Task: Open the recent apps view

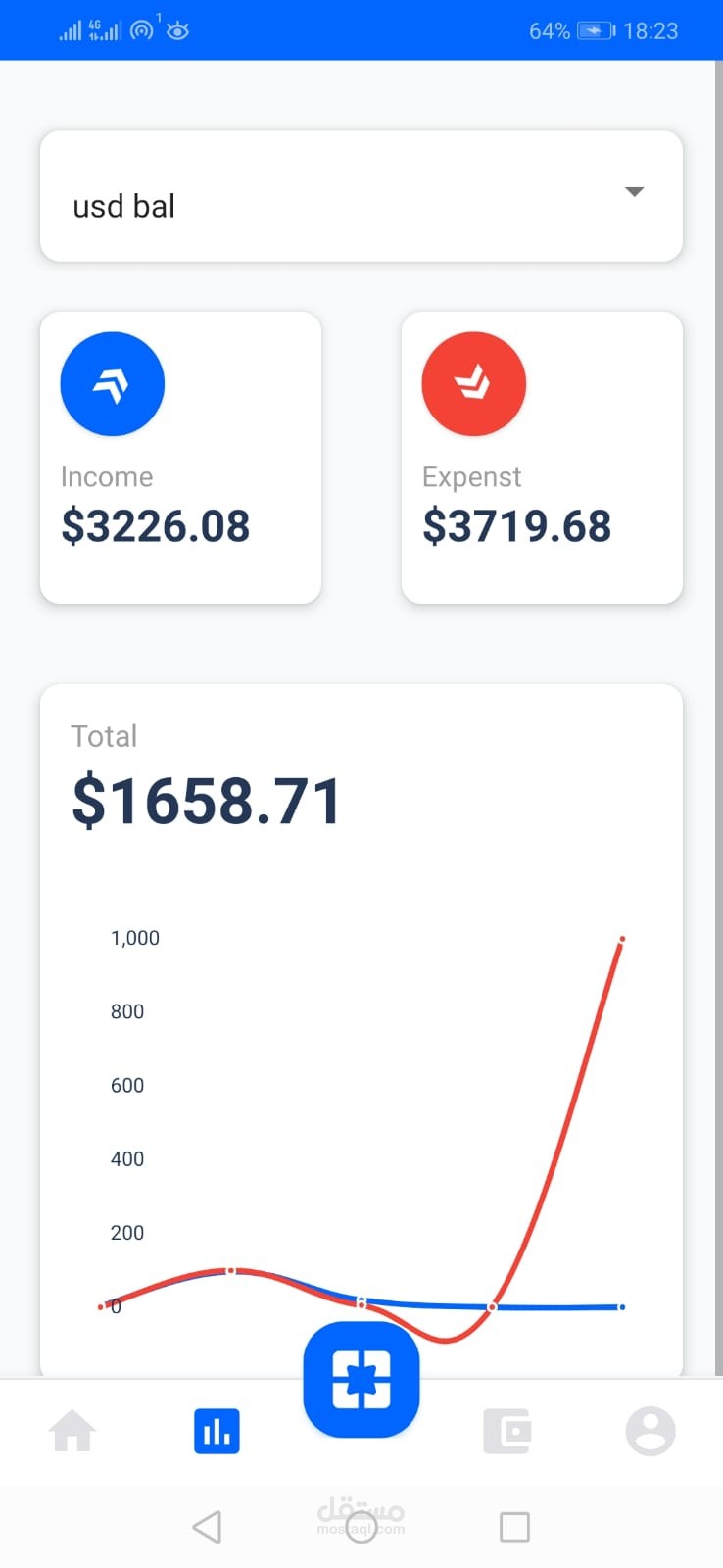Action: tap(514, 1526)
